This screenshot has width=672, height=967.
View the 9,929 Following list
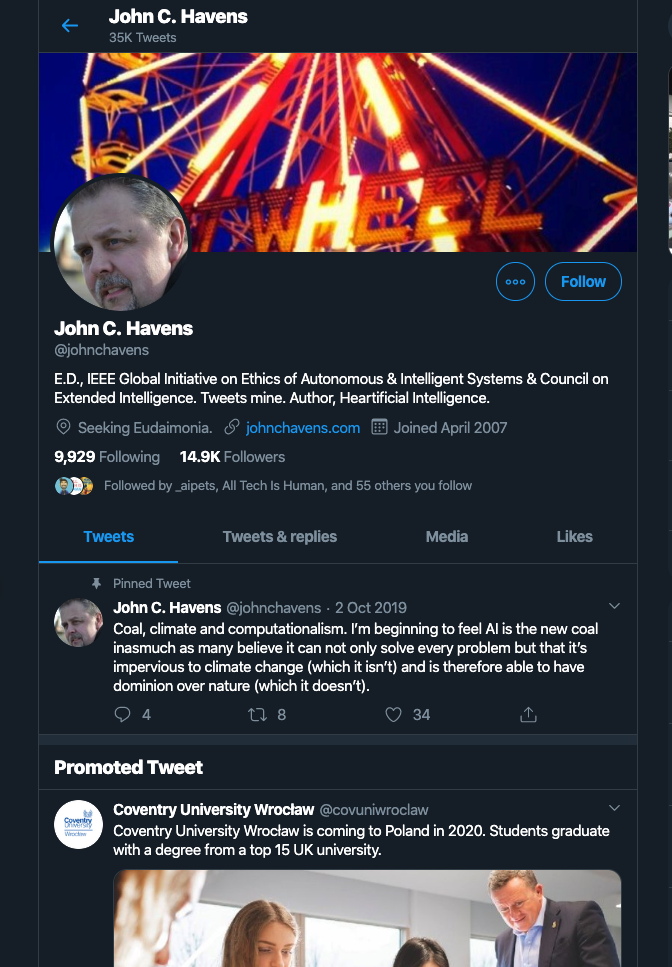coord(107,457)
